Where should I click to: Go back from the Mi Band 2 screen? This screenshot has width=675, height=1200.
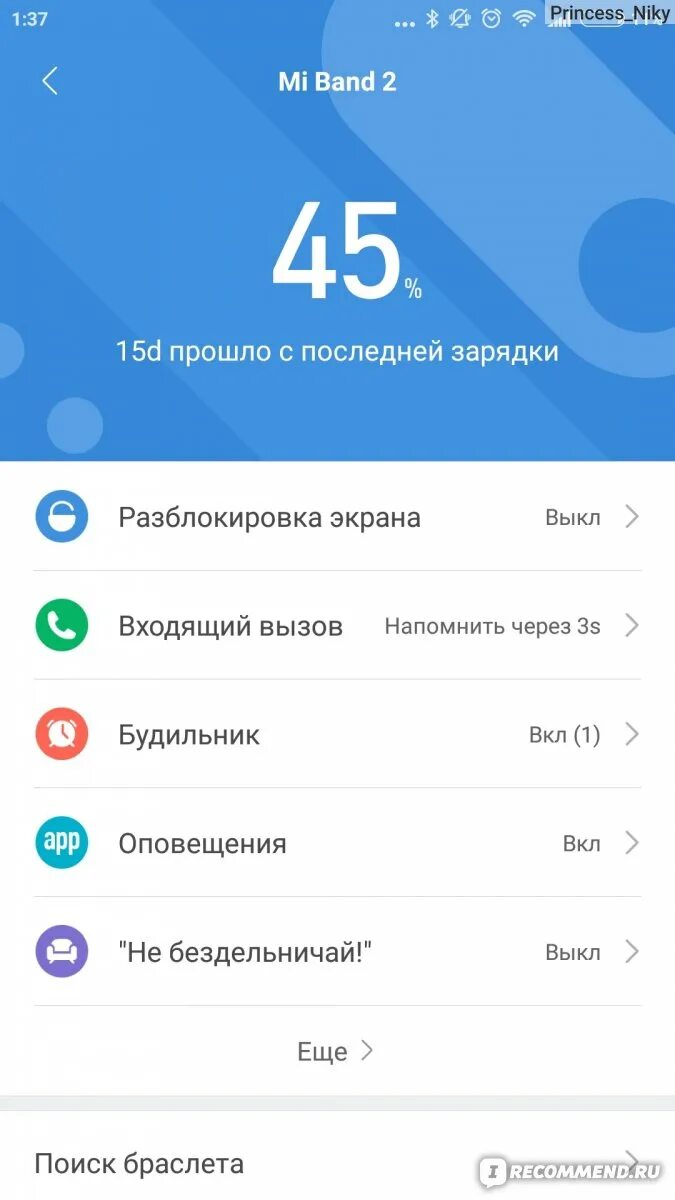[x=50, y=81]
